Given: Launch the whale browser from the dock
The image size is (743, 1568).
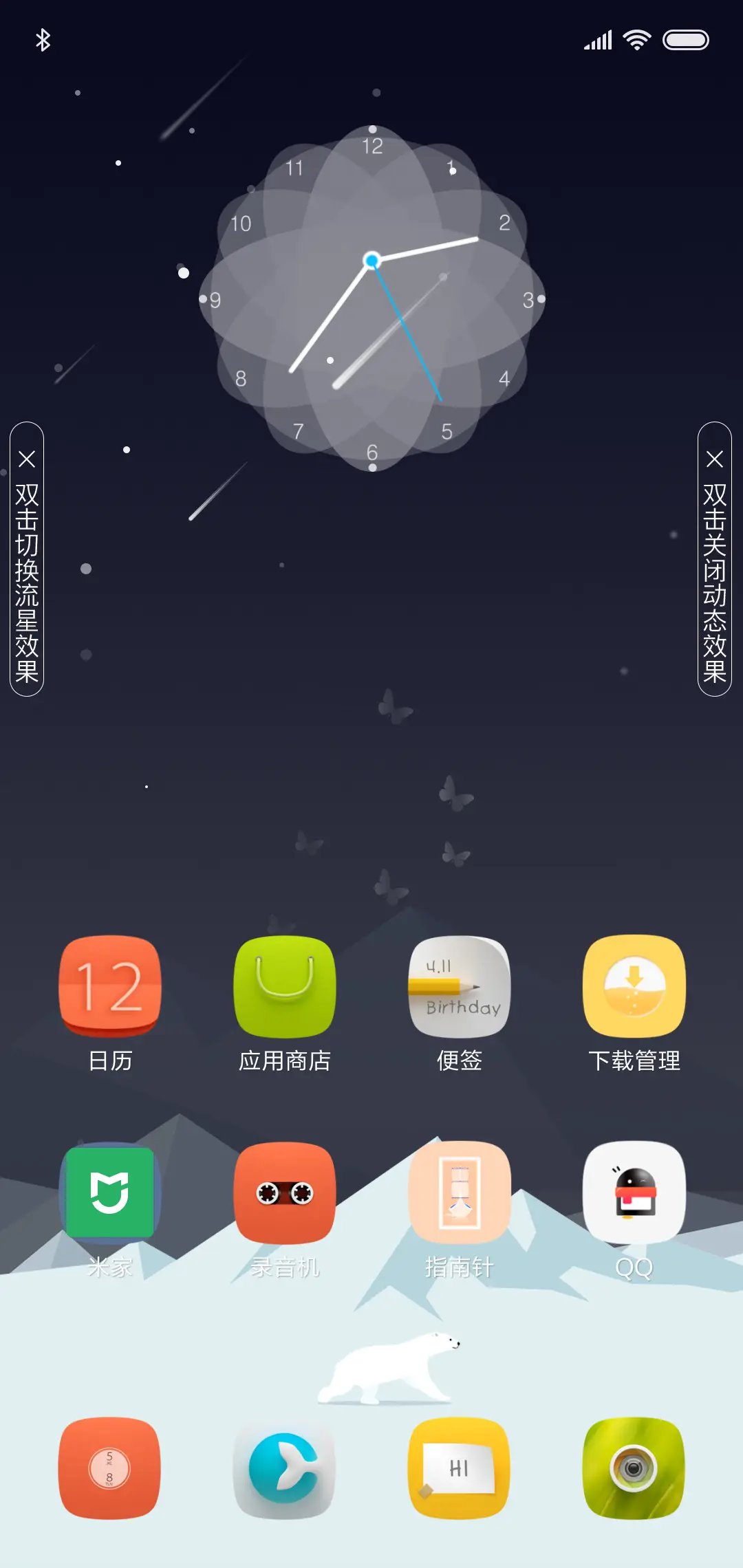Looking at the screenshot, I should pyautogui.click(x=285, y=1468).
